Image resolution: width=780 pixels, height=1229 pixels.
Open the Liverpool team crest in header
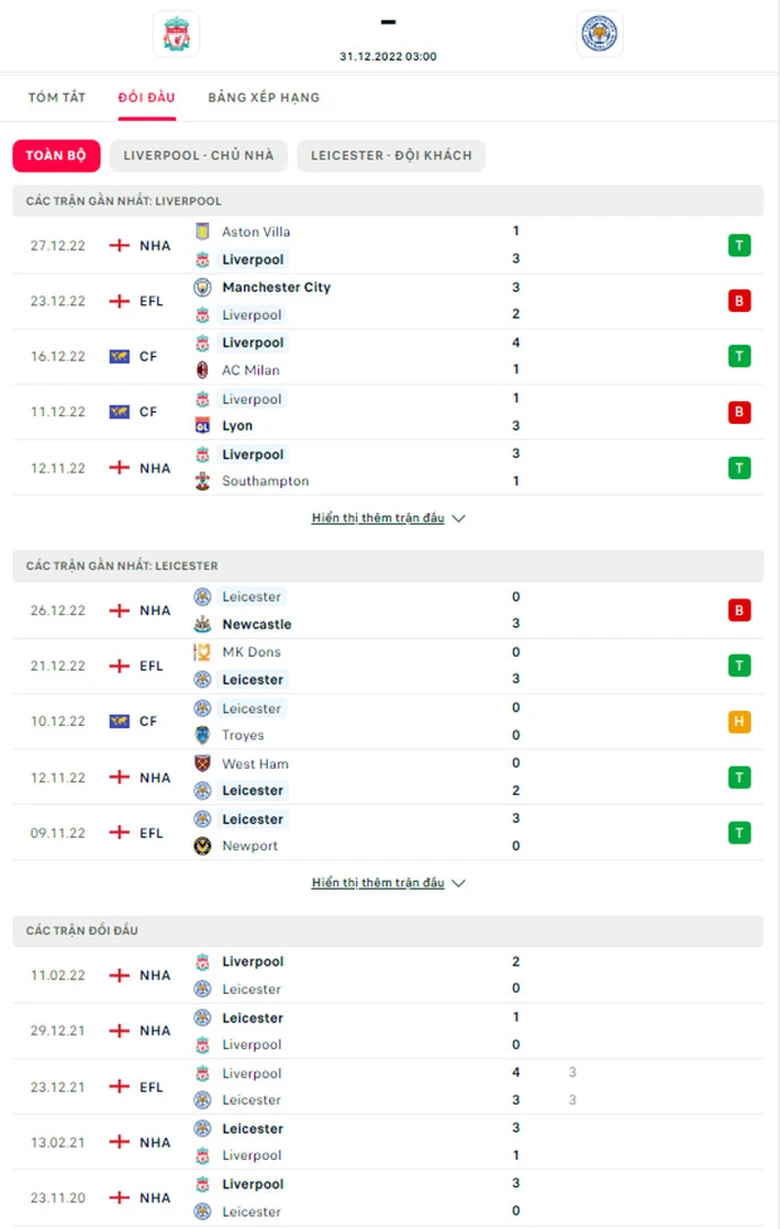click(175, 34)
